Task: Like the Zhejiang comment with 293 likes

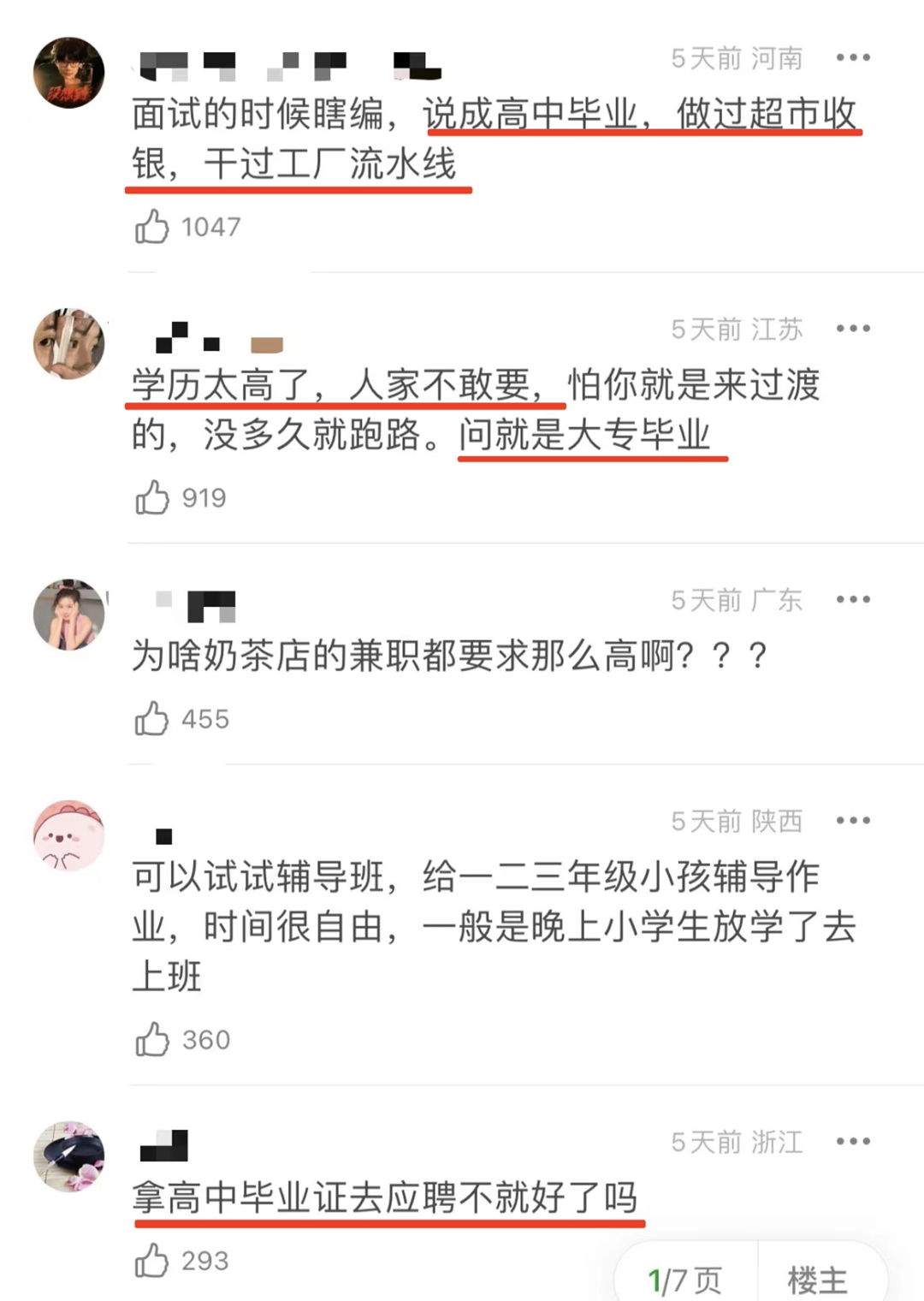Action: (152, 1261)
